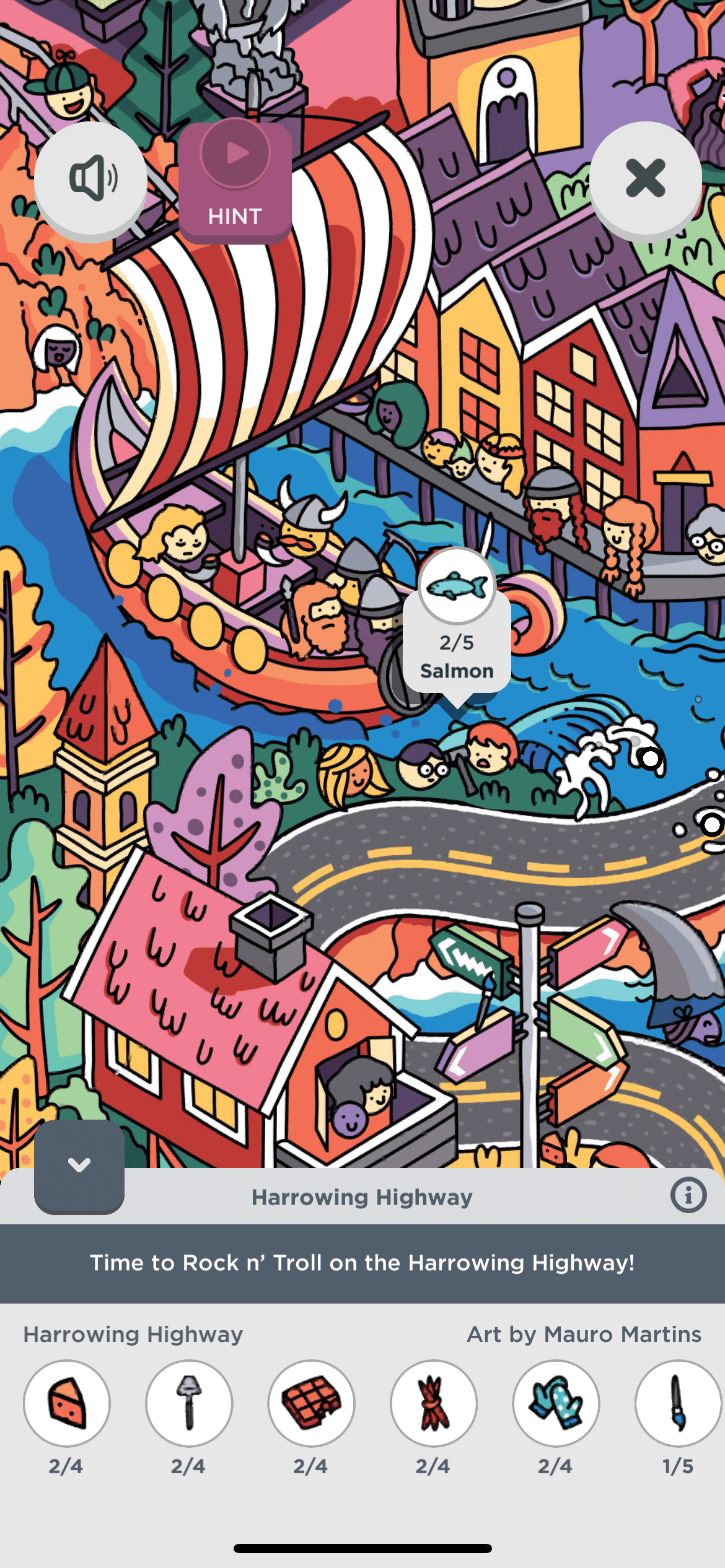Select the cheese item to find
The width and height of the screenshot is (725, 1568).
click(67, 1403)
